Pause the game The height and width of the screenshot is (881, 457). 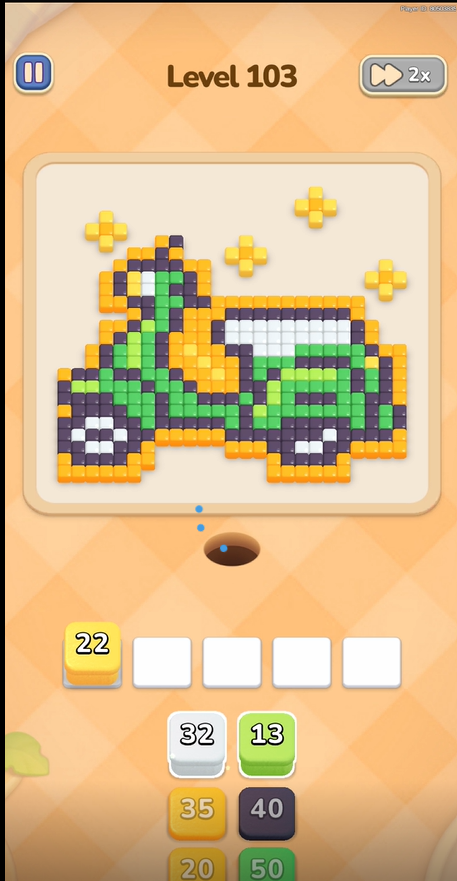(34, 73)
